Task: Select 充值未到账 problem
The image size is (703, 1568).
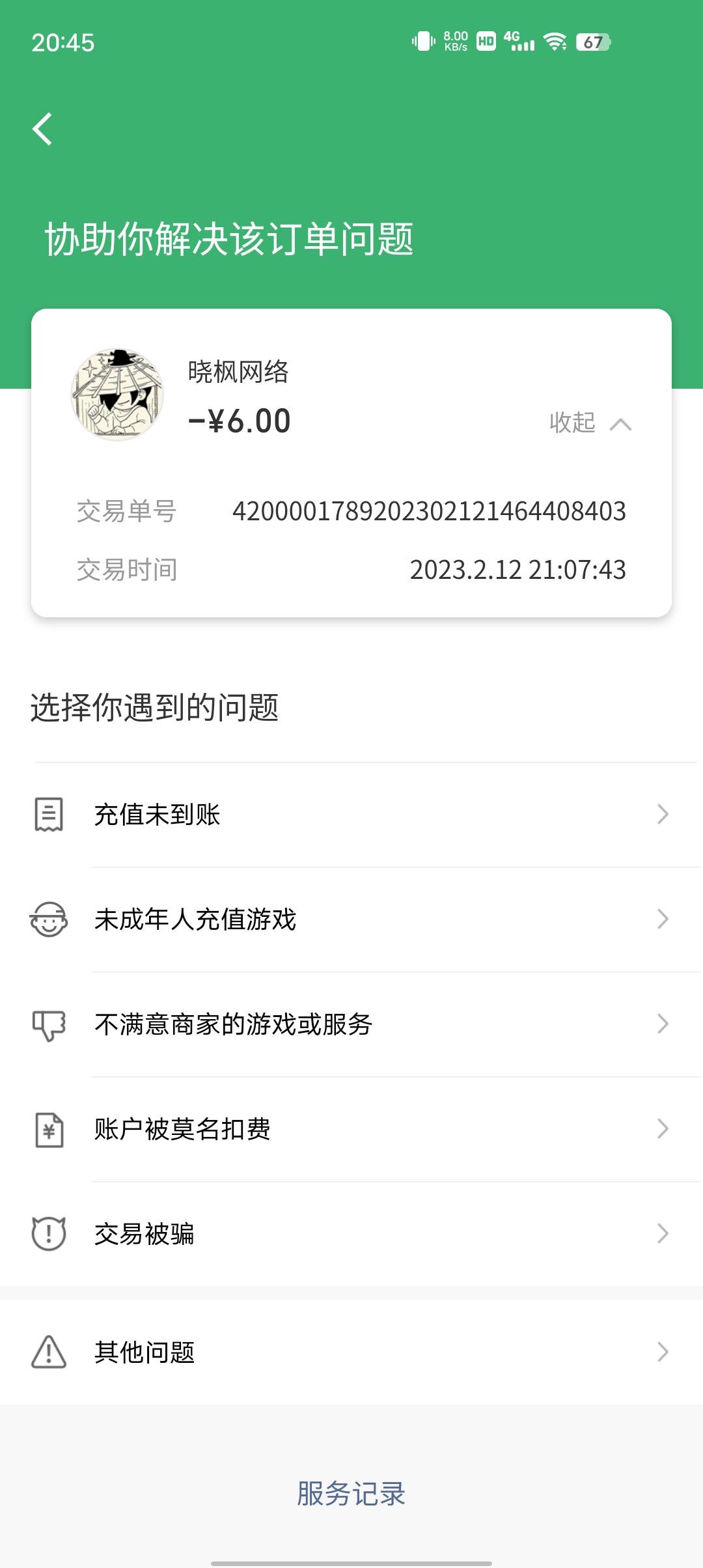Action: pyautogui.click(x=351, y=815)
